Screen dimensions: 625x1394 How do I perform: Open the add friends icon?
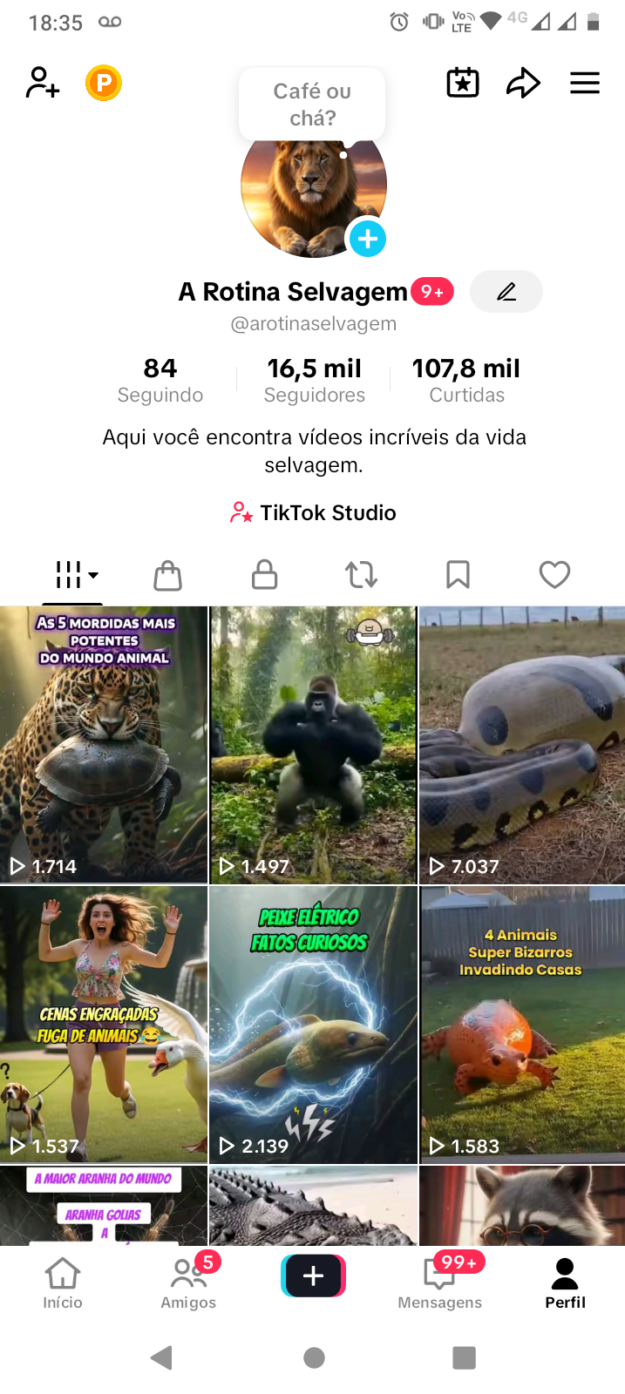point(42,83)
